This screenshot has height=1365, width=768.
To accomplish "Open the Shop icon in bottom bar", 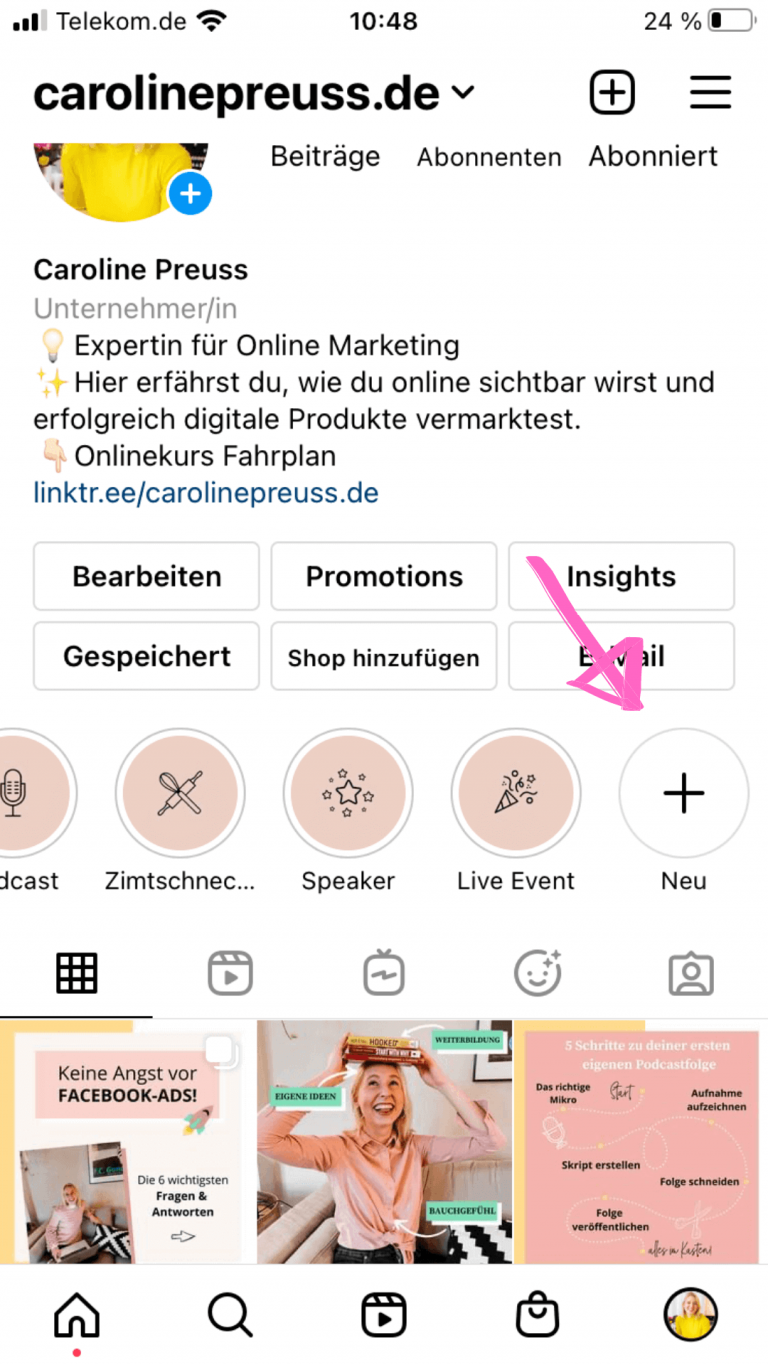I will point(537,1314).
